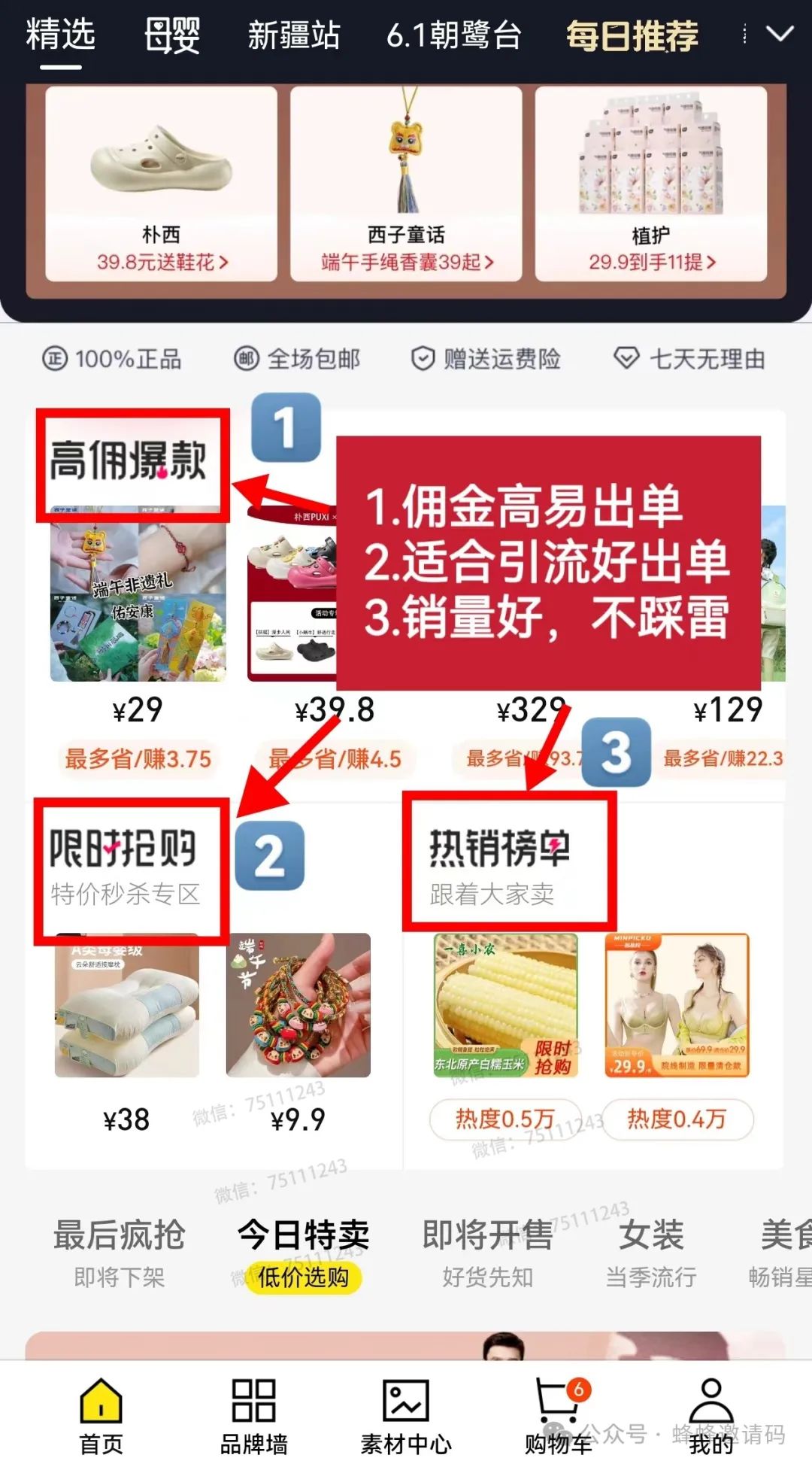Click the 赠送运费险 shield icon

click(x=422, y=359)
